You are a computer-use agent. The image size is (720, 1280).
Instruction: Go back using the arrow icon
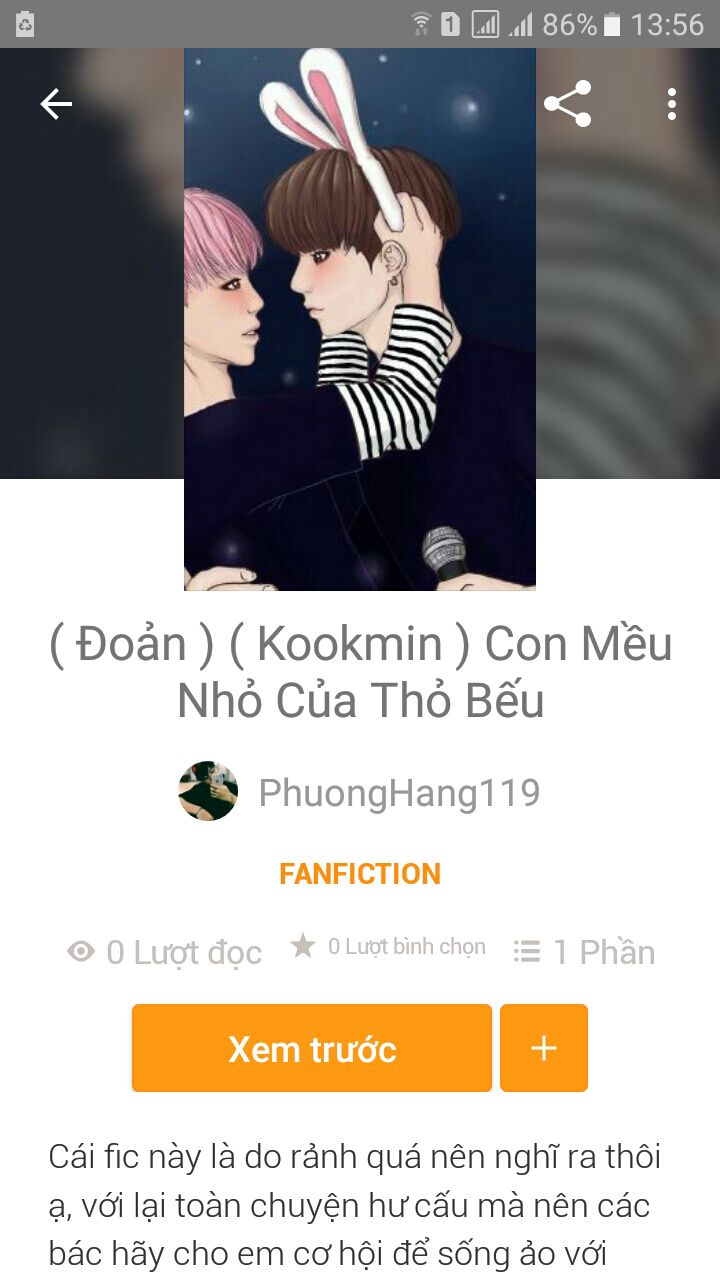point(56,104)
